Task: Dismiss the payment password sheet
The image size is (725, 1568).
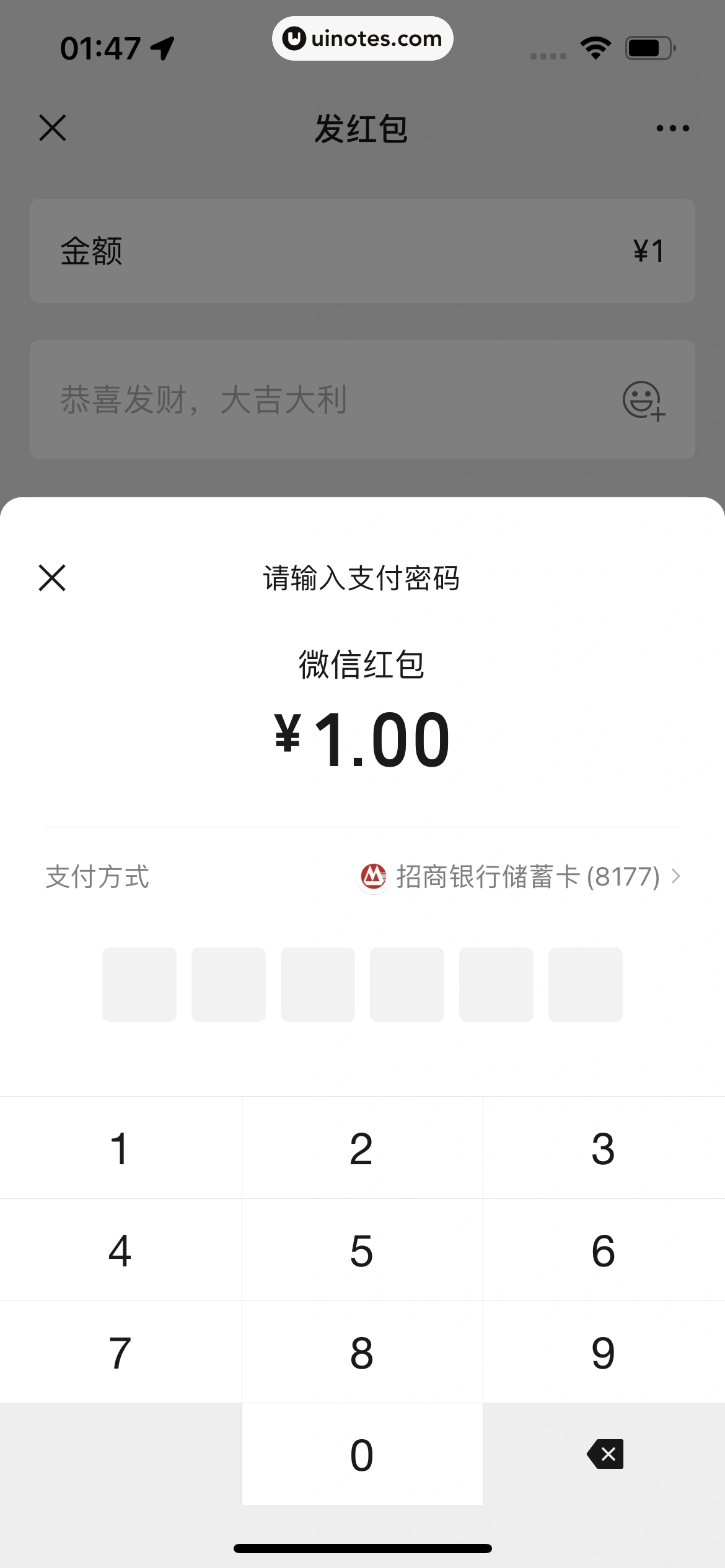Action: pos(51,578)
